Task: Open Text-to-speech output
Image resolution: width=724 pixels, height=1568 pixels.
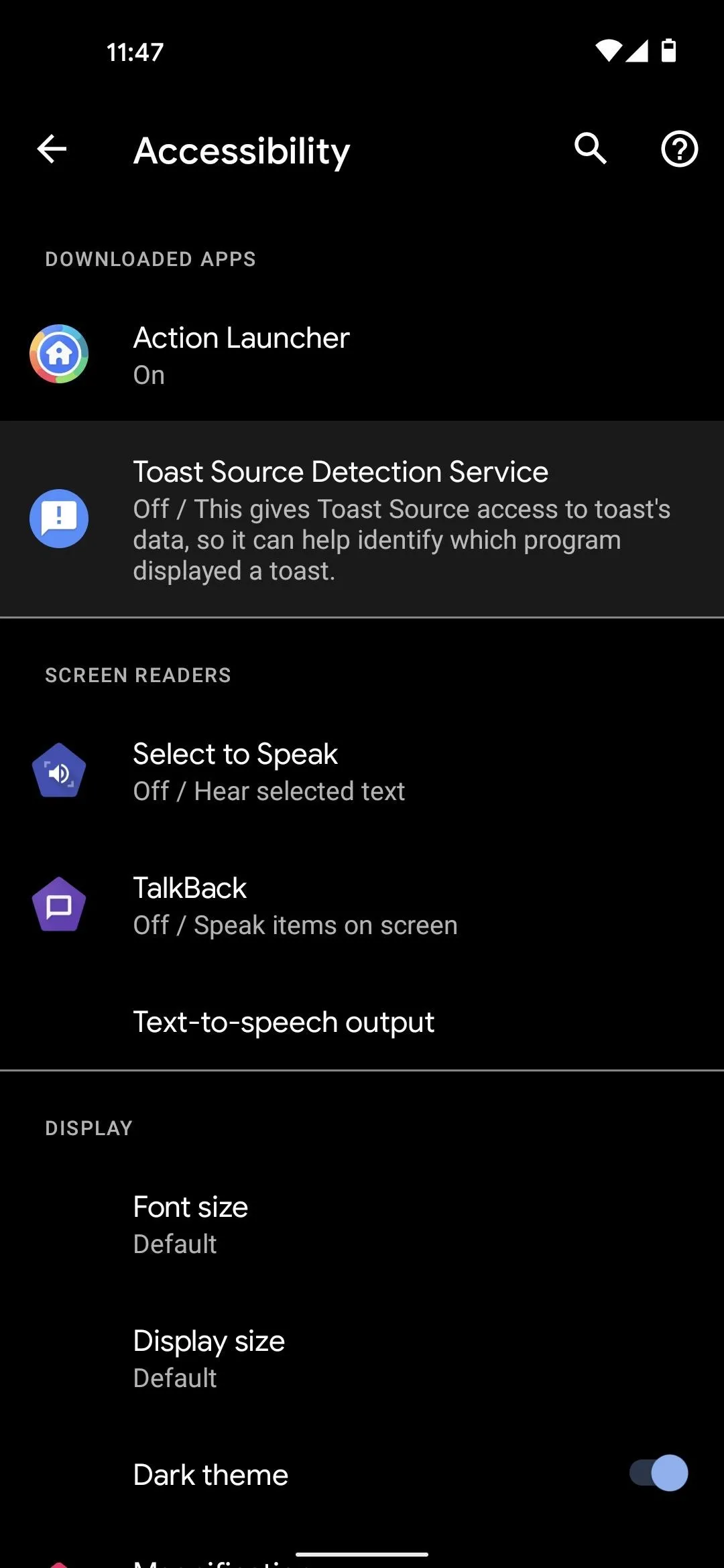Action: [x=362, y=1022]
